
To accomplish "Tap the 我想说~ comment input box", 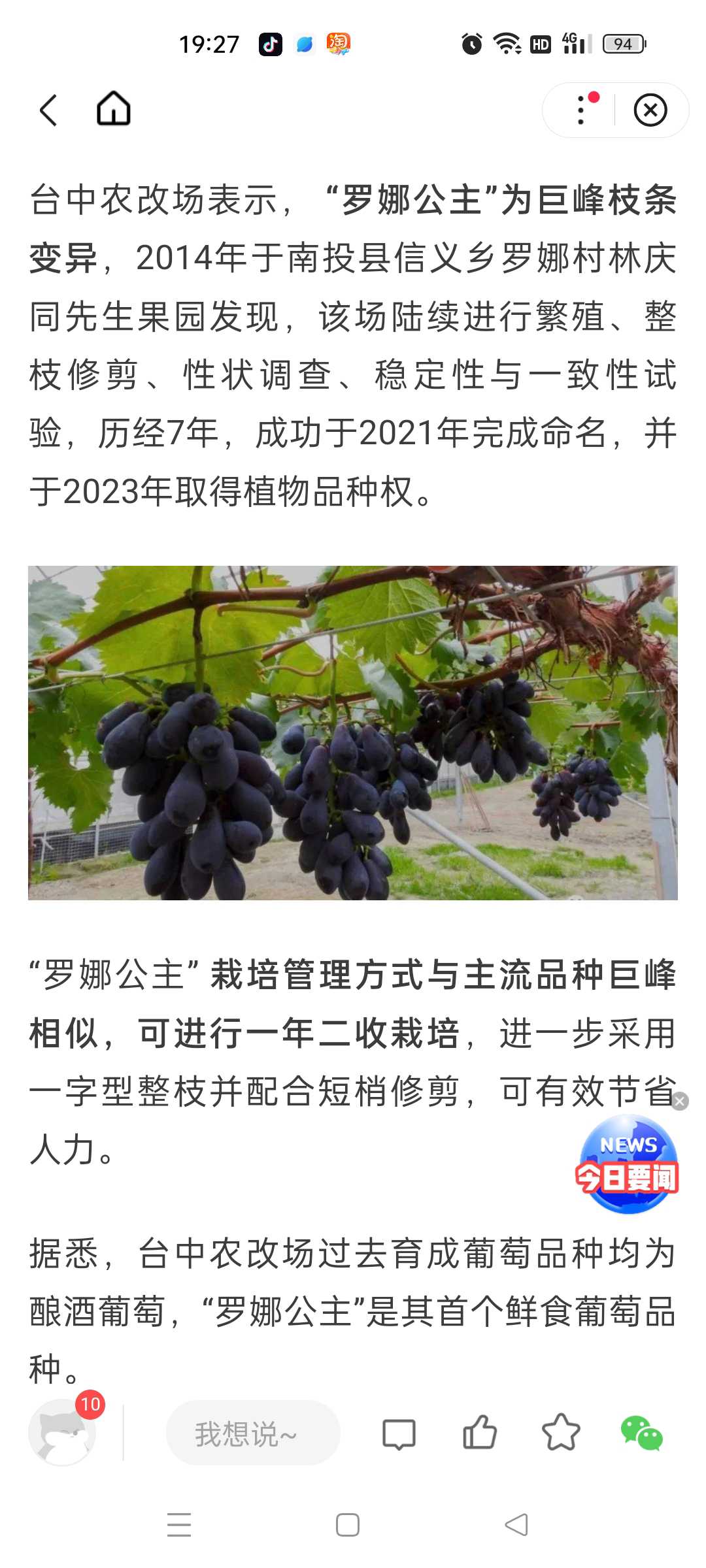I will point(253,1434).
